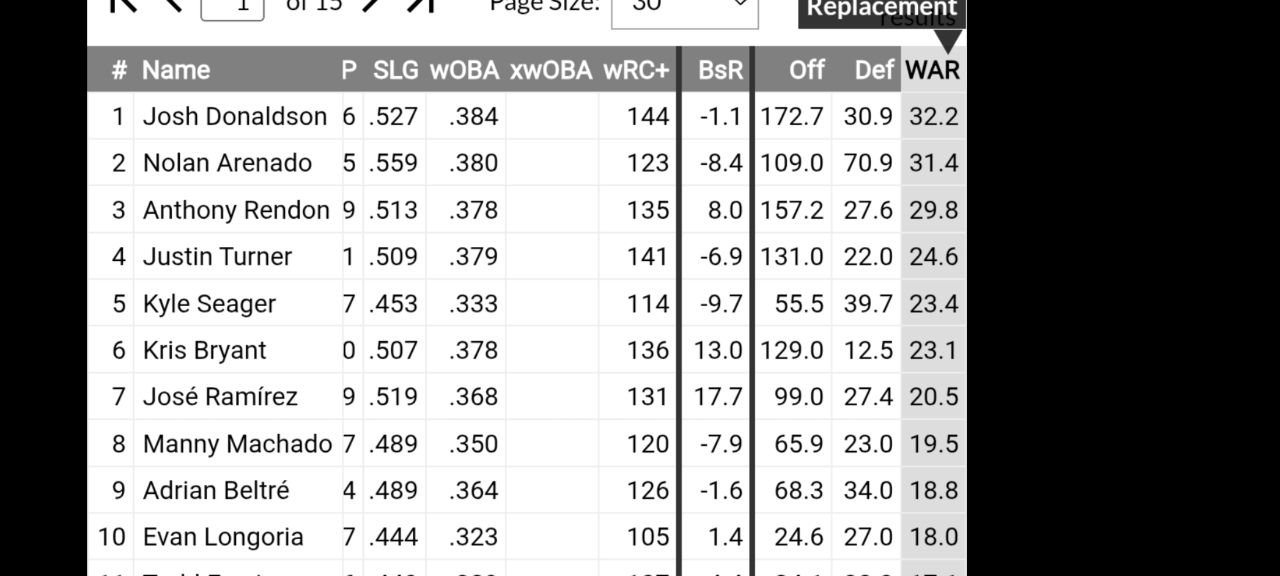Viewport: 1280px width, 576px height.
Task: Open Nolan Arenado's player page
Action: pos(227,163)
